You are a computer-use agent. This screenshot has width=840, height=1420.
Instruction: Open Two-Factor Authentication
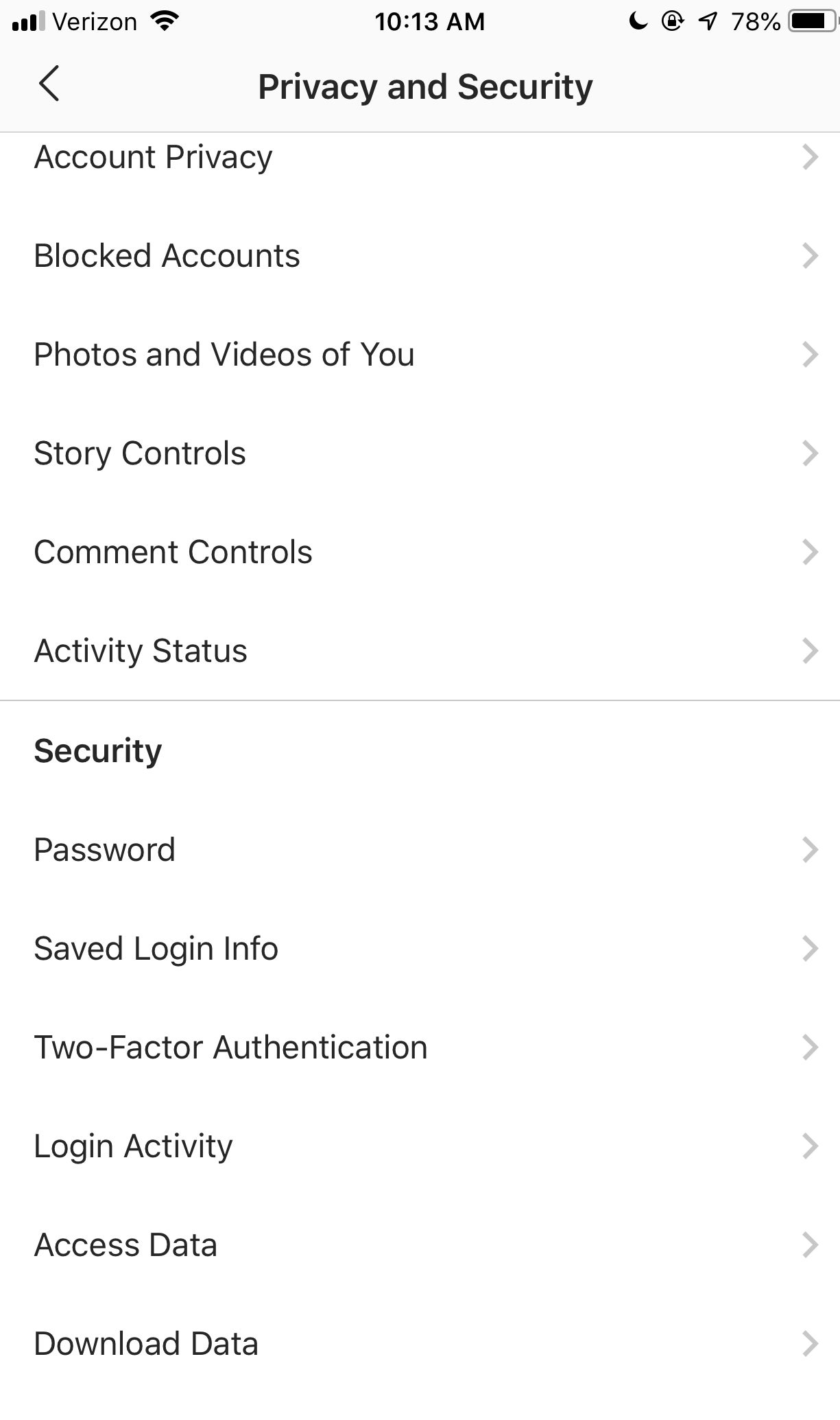[x=420, y=1048]
